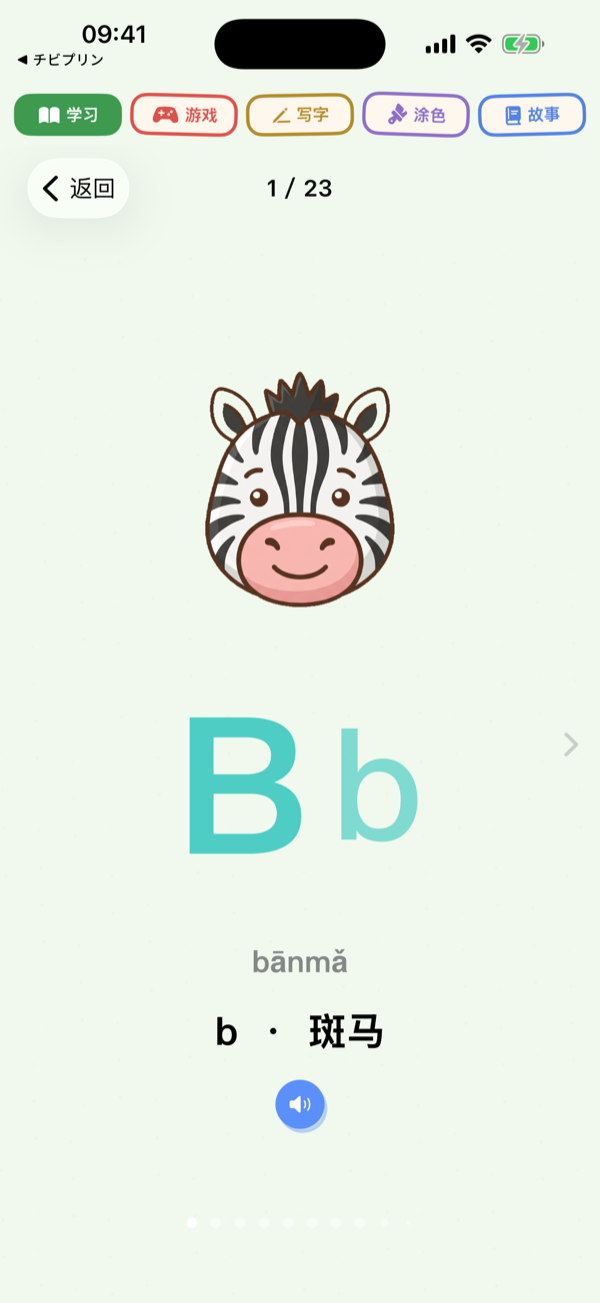This screenshot has width=600, height=1303.
Task: Open the 故事 stories tab
Action: pos(532,115)
